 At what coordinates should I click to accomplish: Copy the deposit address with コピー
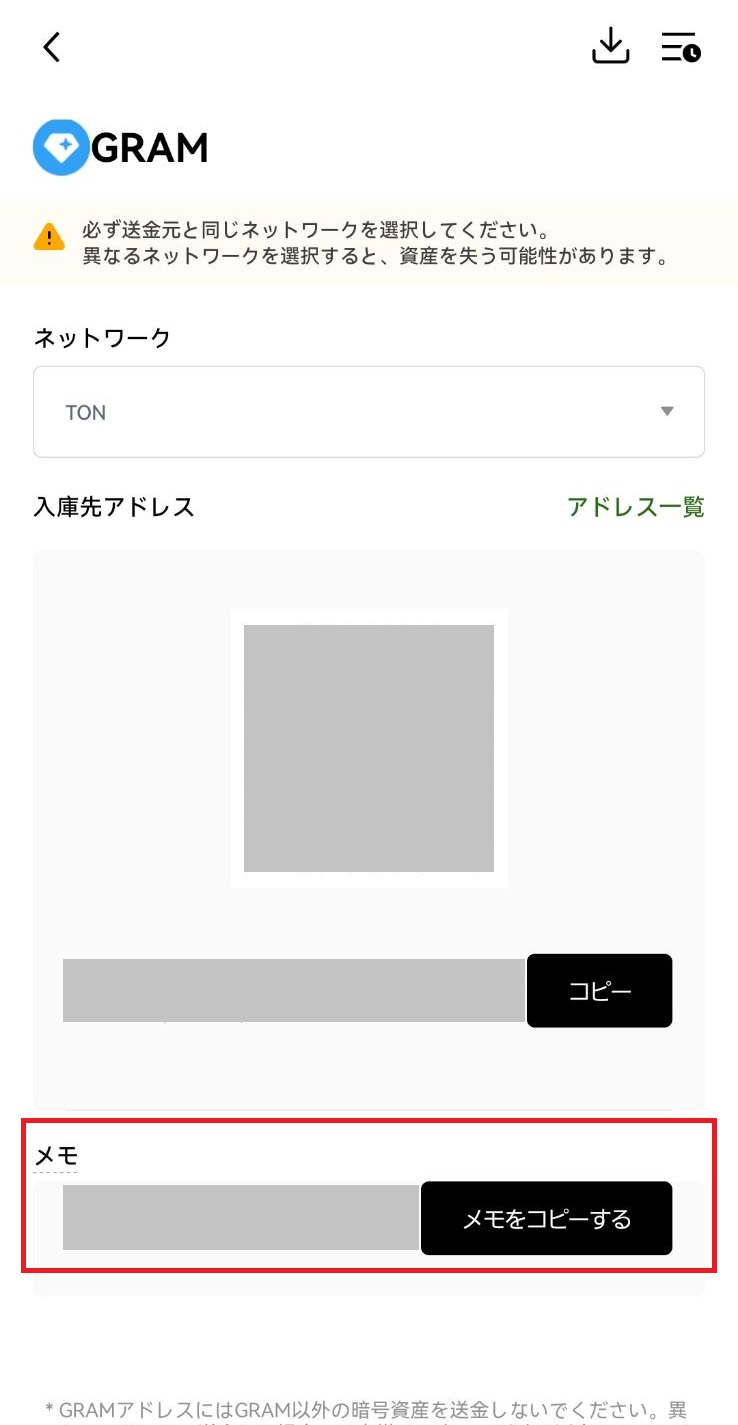click(x=599, y=990)
